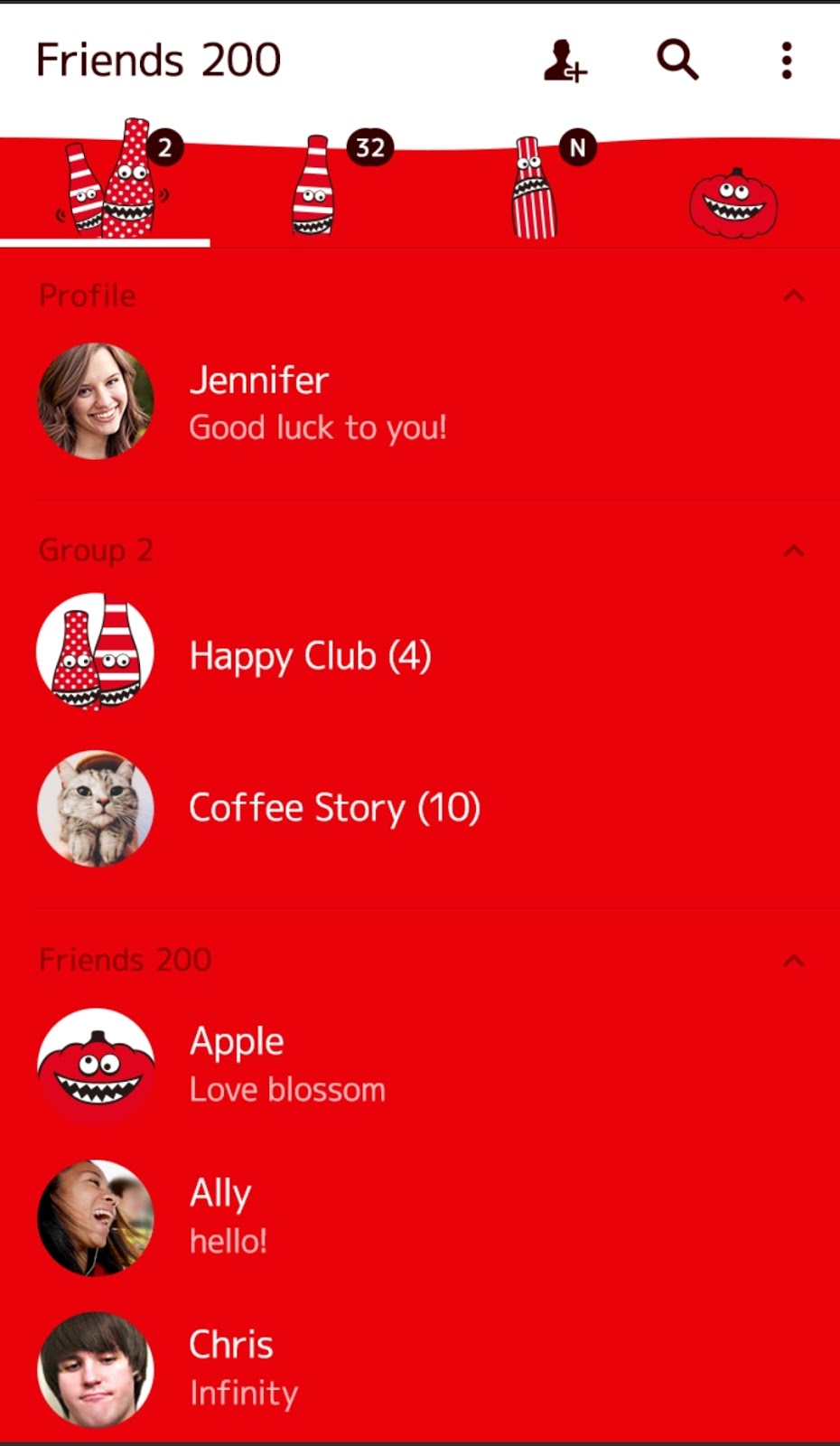The width and height of the screenshot is (840, 1446).
Task: Open Apple's profile
Action: click(x=420, y=1066)
